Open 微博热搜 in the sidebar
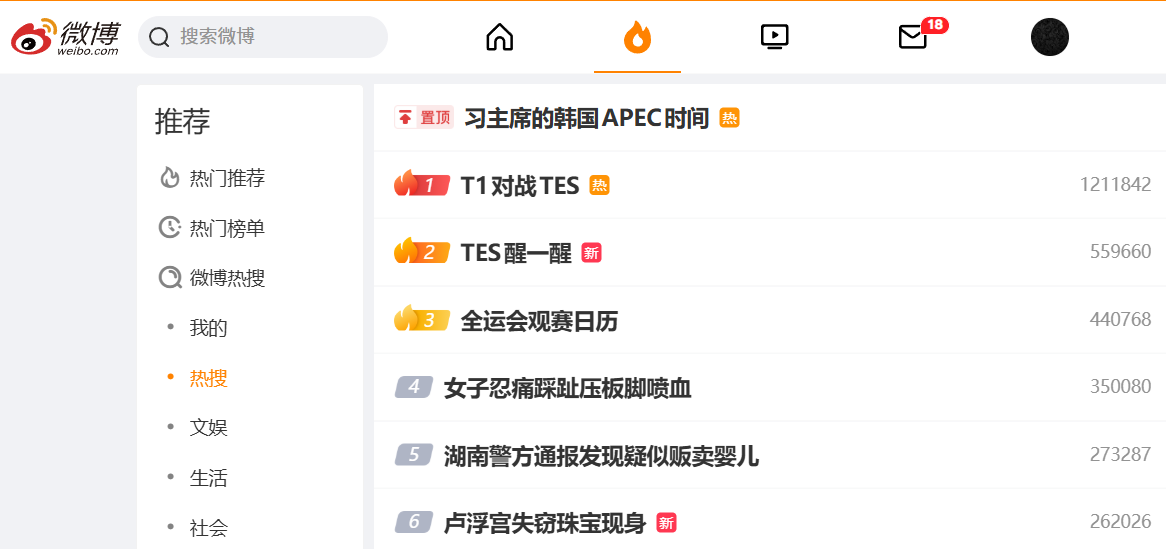This screenshot has height=549, width=1166. [x=227, y=278]
